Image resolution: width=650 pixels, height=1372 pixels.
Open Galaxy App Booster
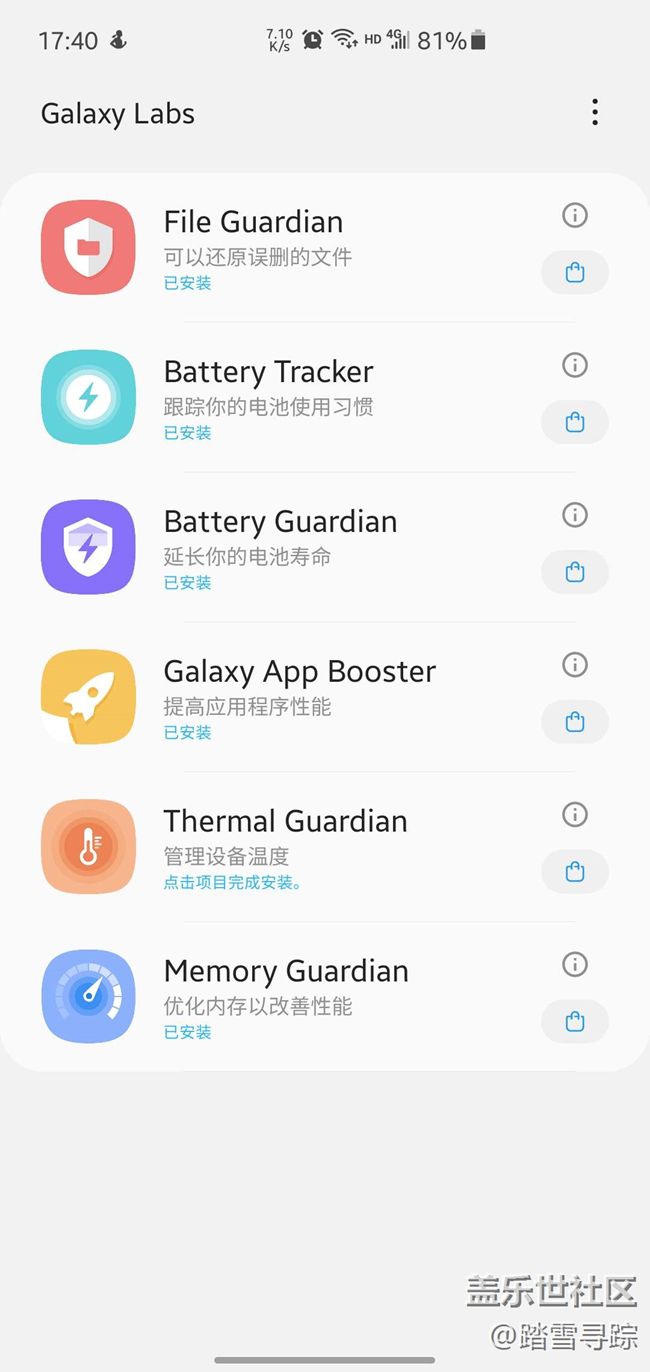[x=299, y=695]
